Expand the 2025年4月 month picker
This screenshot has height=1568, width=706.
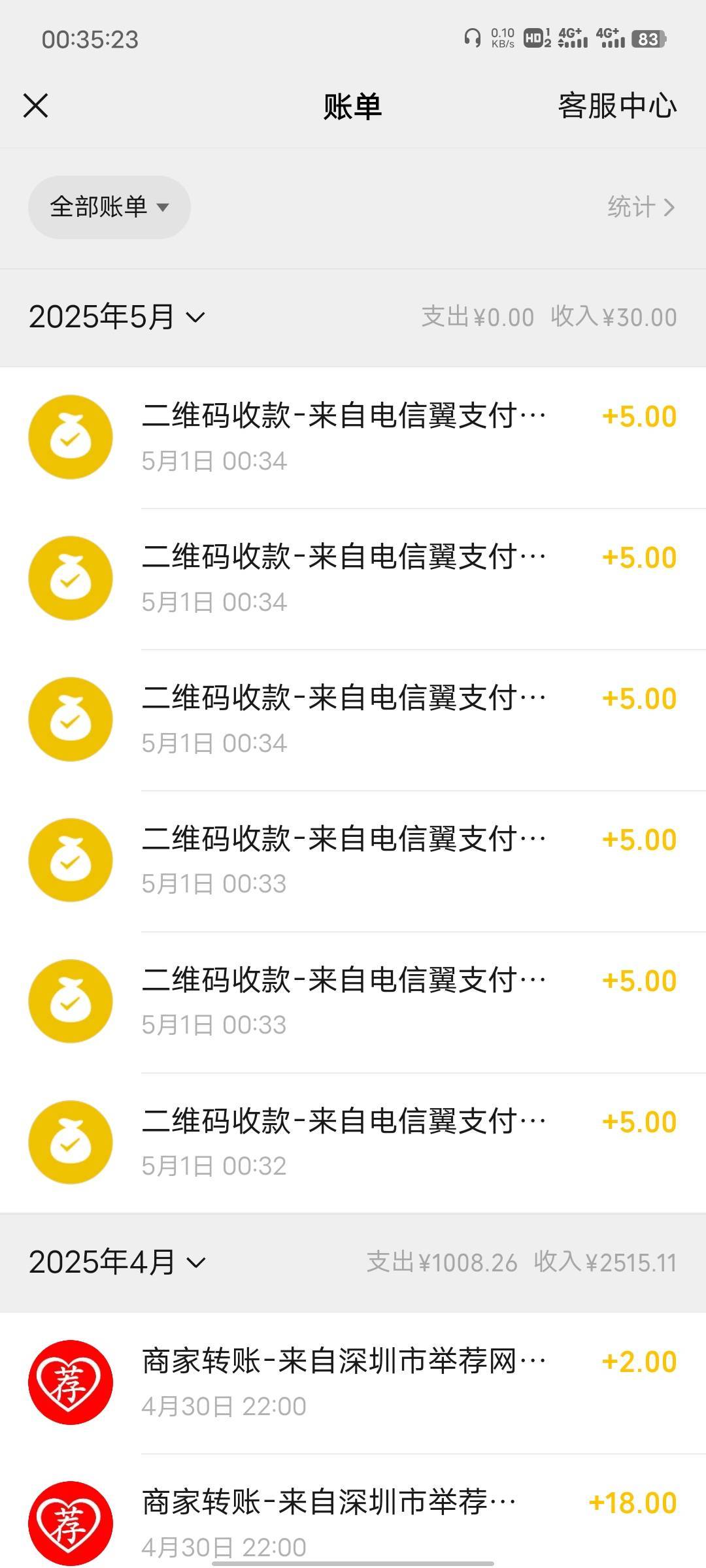pos(117,1262)
